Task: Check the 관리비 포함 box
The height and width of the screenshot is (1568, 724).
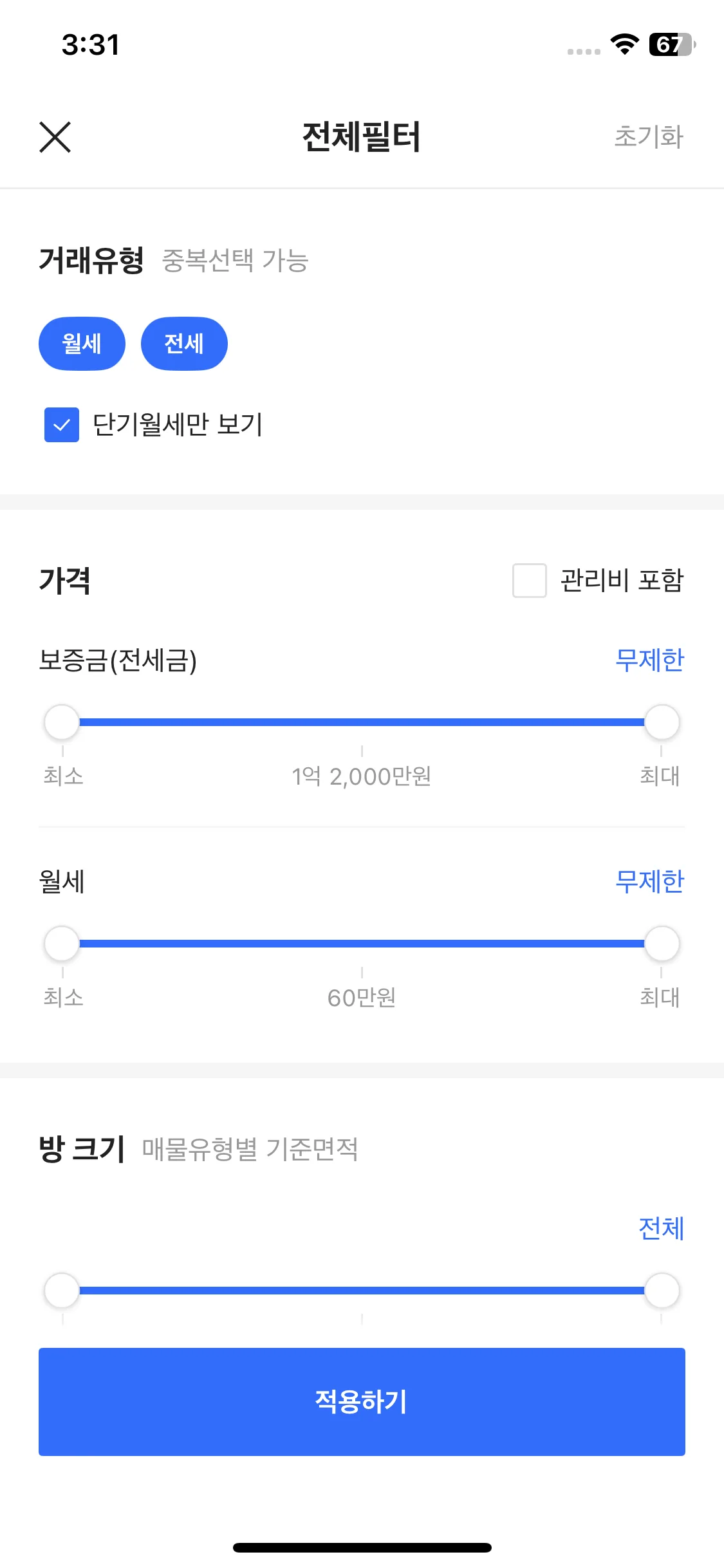Action: [x=529, y=581]
